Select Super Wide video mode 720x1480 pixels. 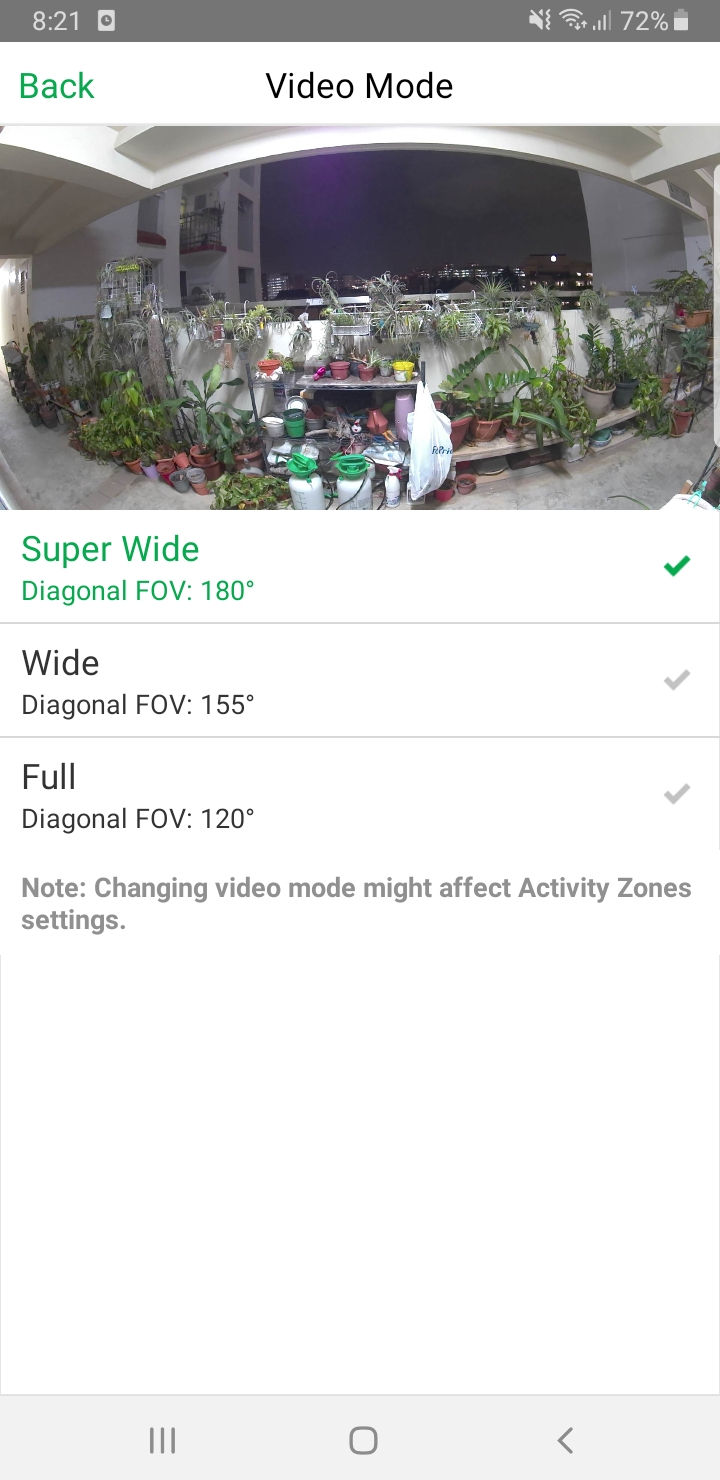point(360,567)
